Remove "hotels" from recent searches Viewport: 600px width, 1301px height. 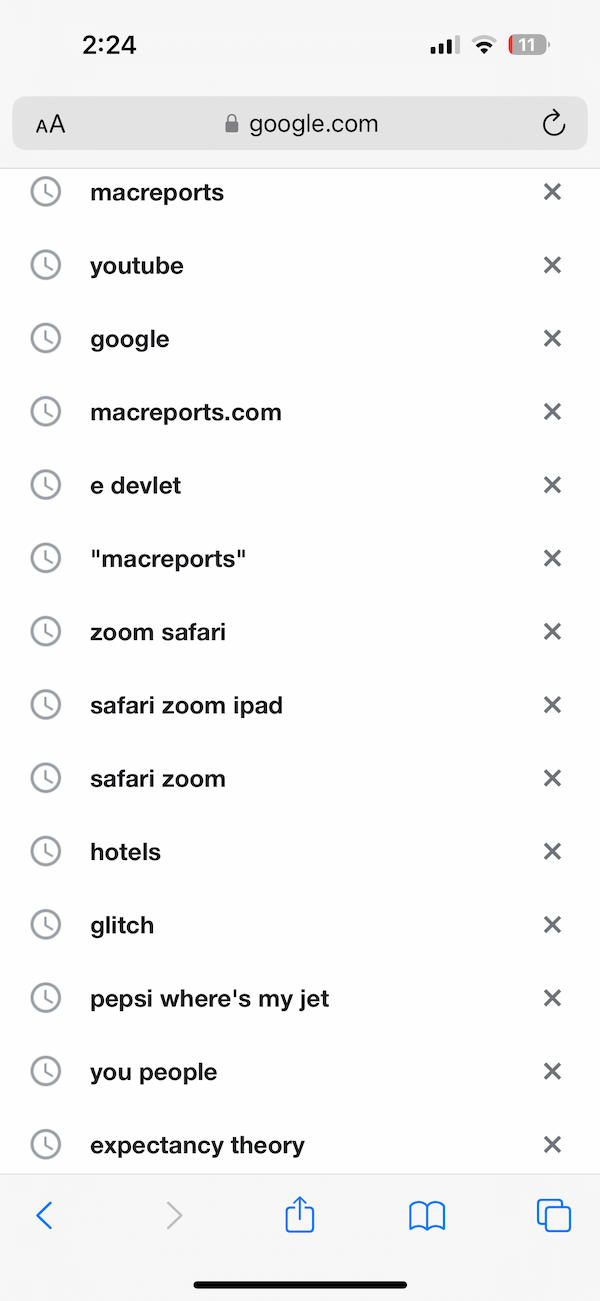tap(552, 852)
